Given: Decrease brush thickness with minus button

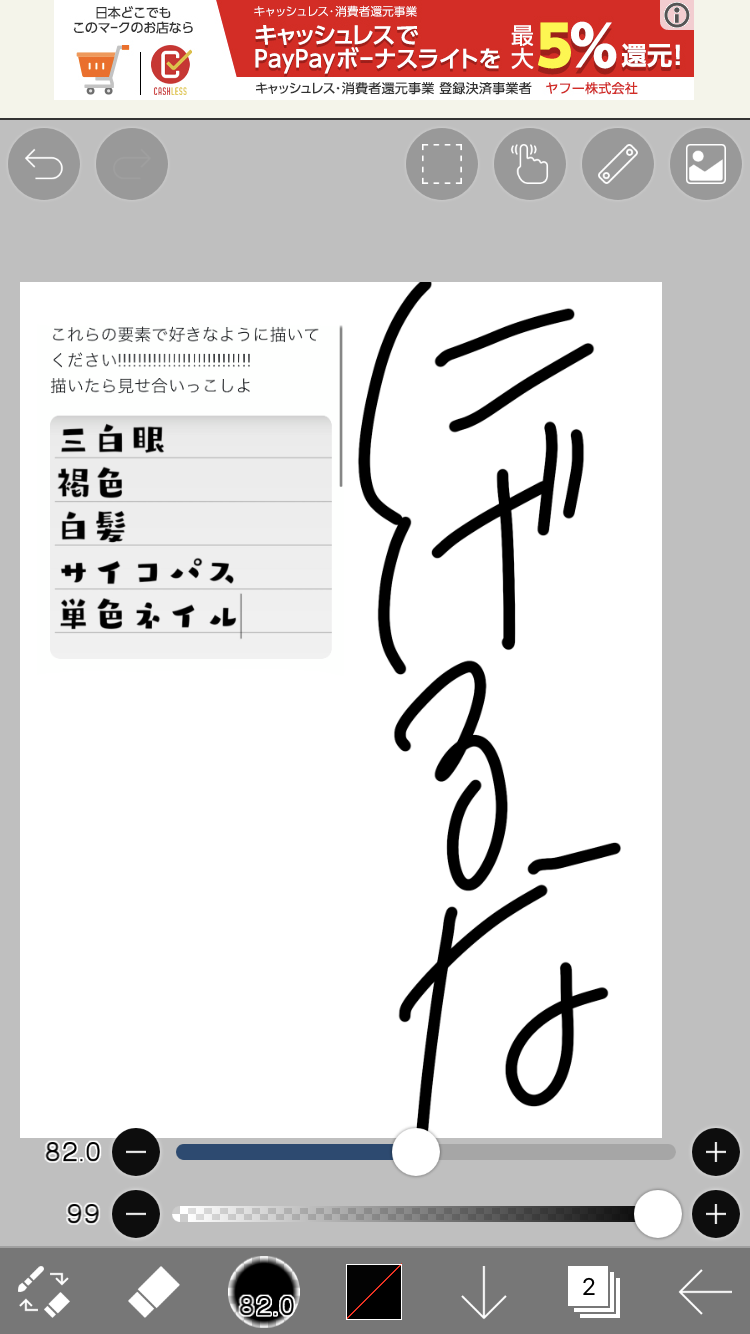Looking at the screenshot, I should tap(136, 1152).
